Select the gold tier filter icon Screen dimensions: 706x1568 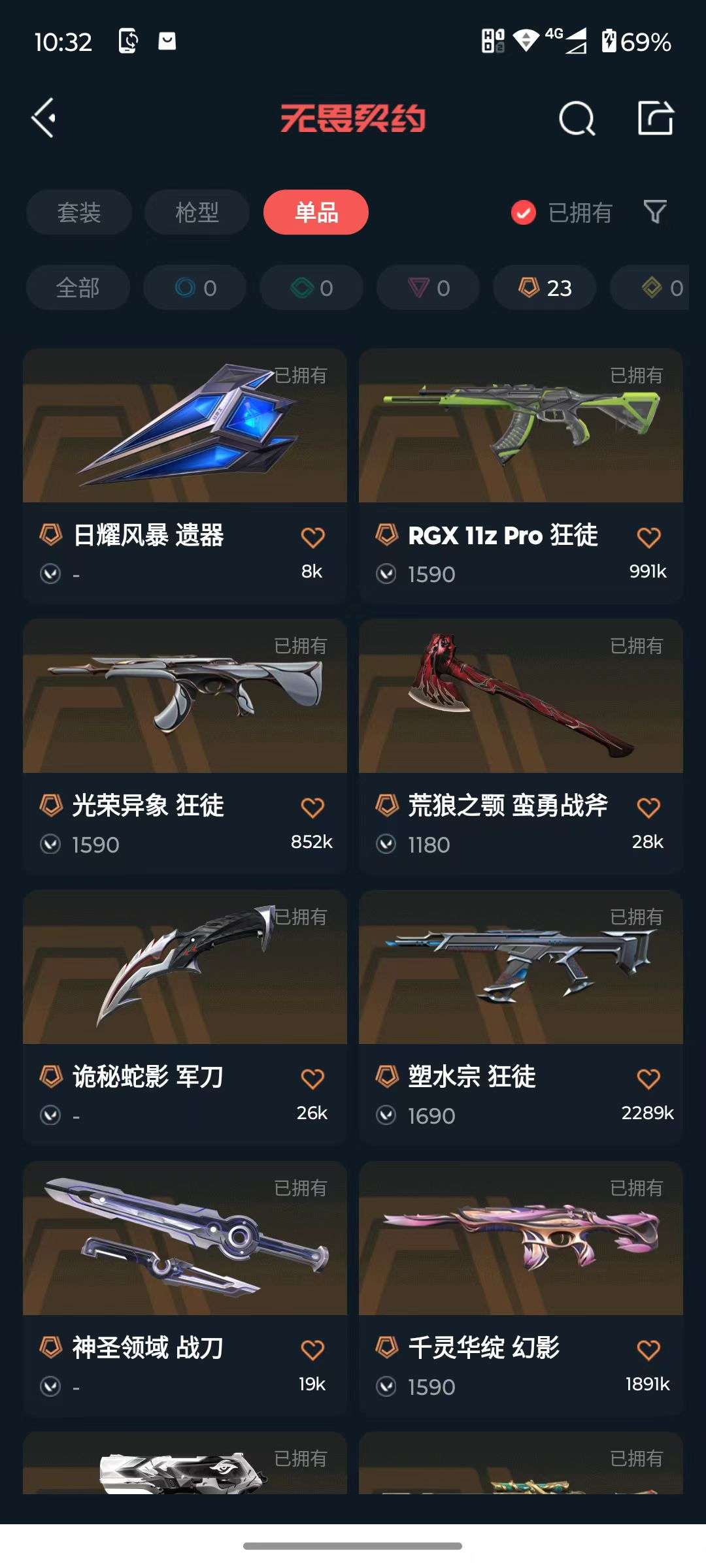coord(659,287)
